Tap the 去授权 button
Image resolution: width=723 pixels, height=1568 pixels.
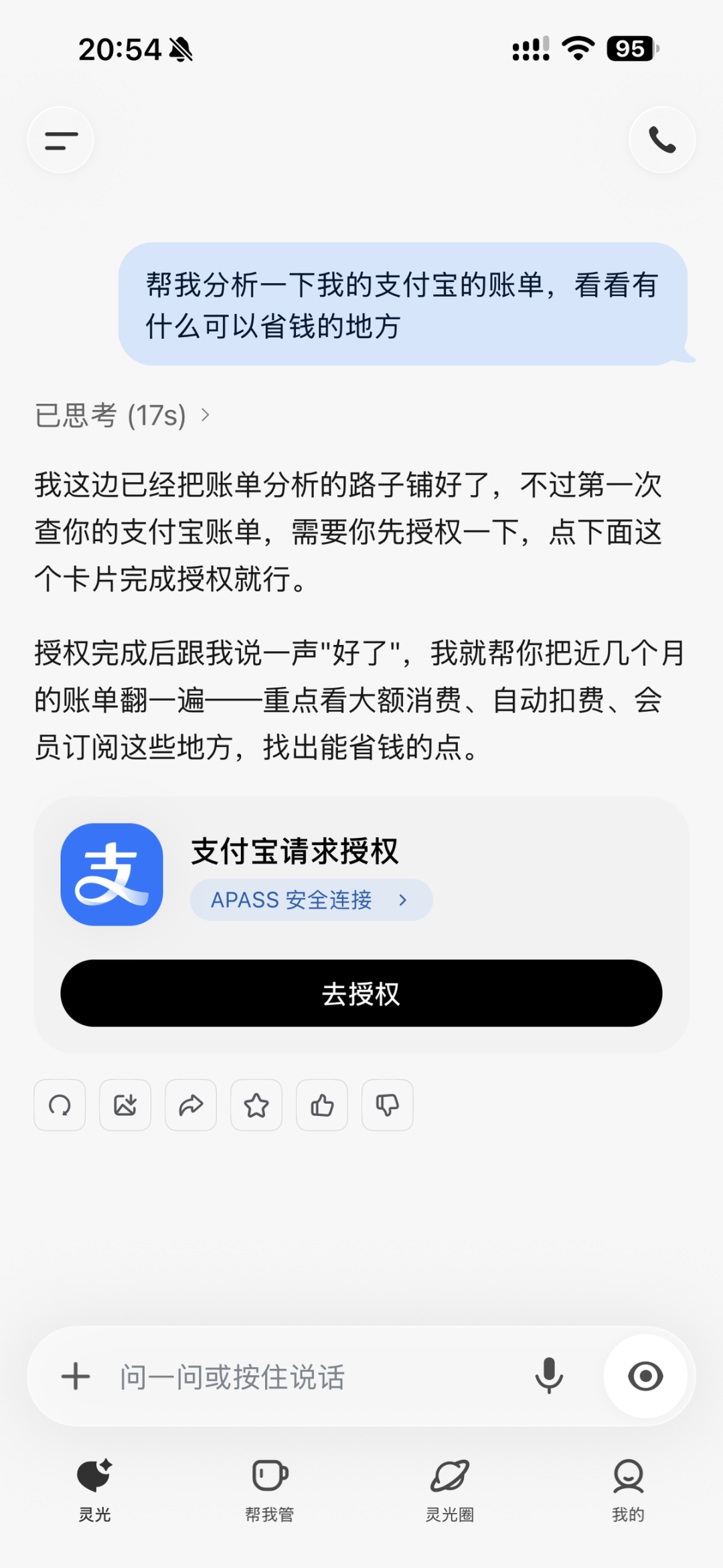(x=361, y=993)
